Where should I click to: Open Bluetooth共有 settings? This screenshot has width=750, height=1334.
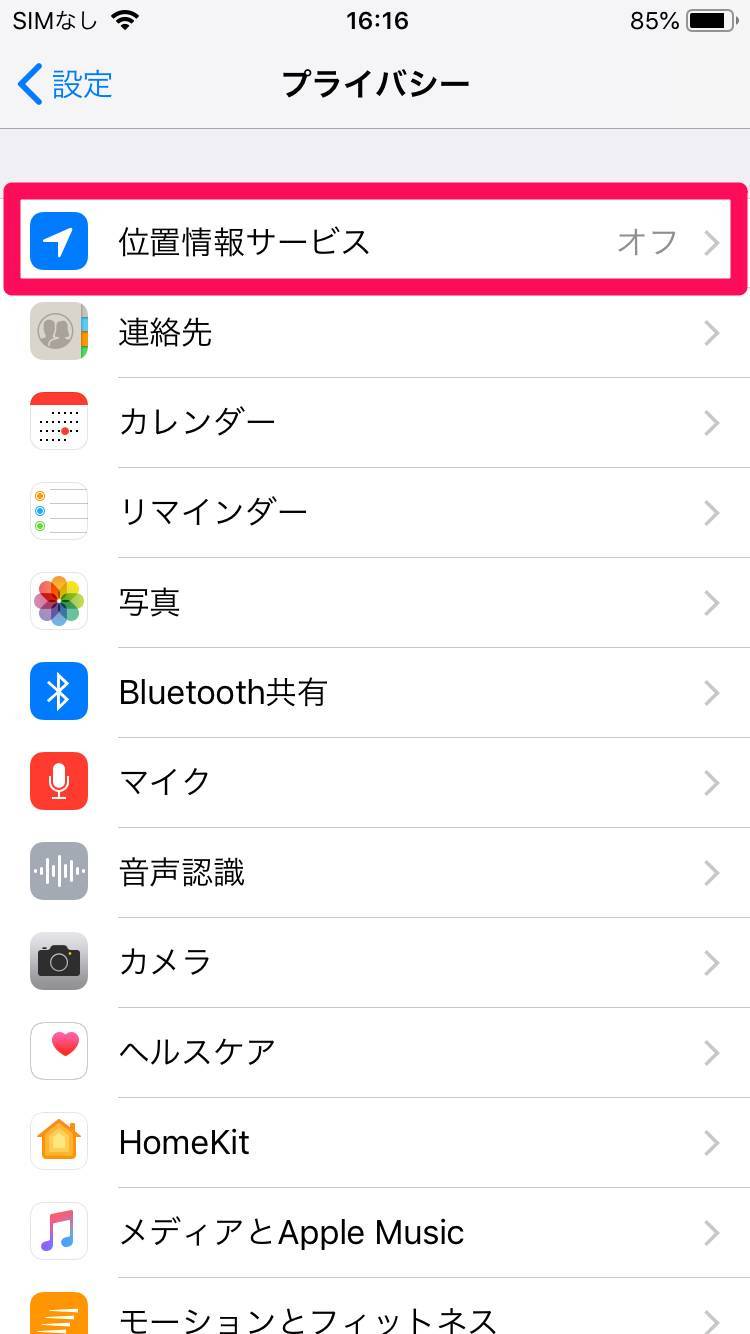tap(375, 692)
